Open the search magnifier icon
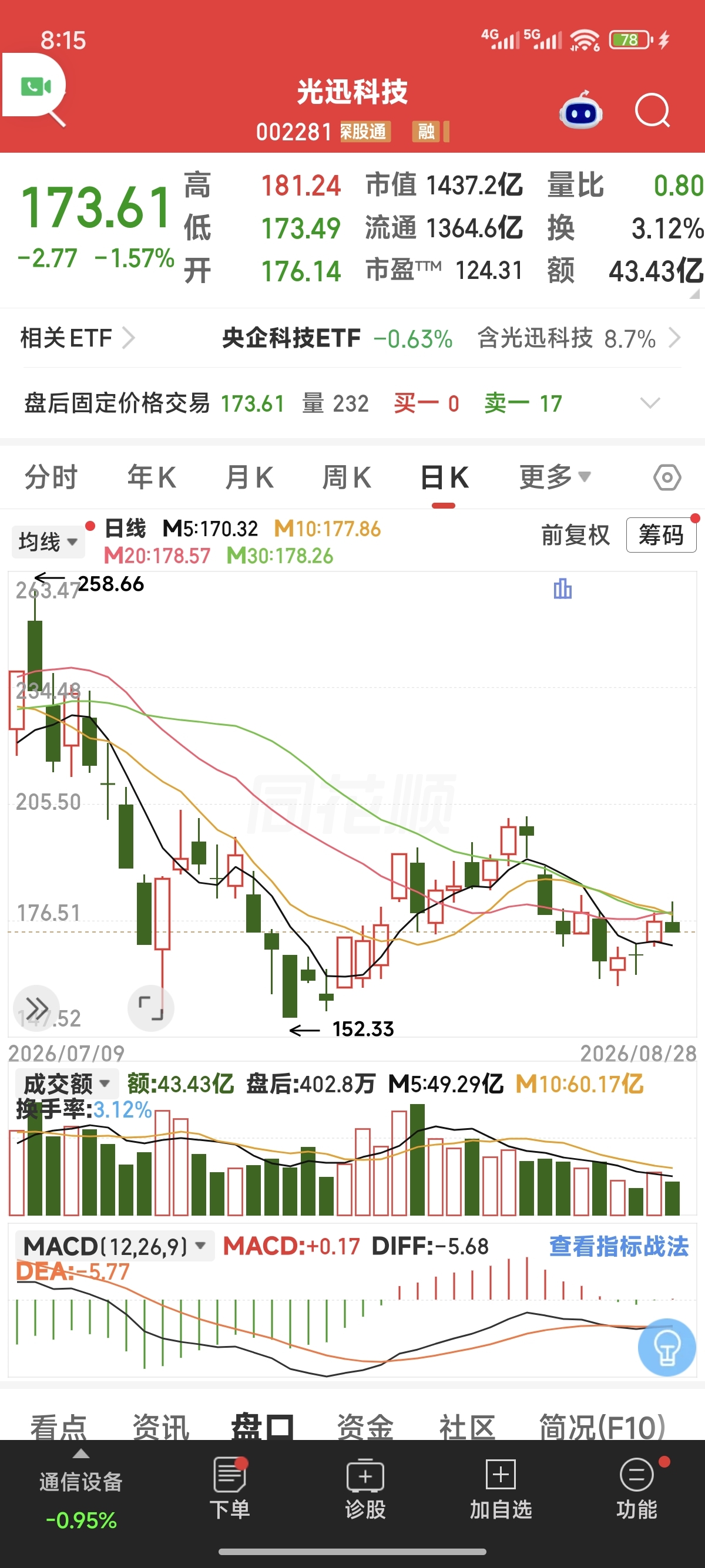The height and width of the screenshot is (1568, 705). [652, 112]
